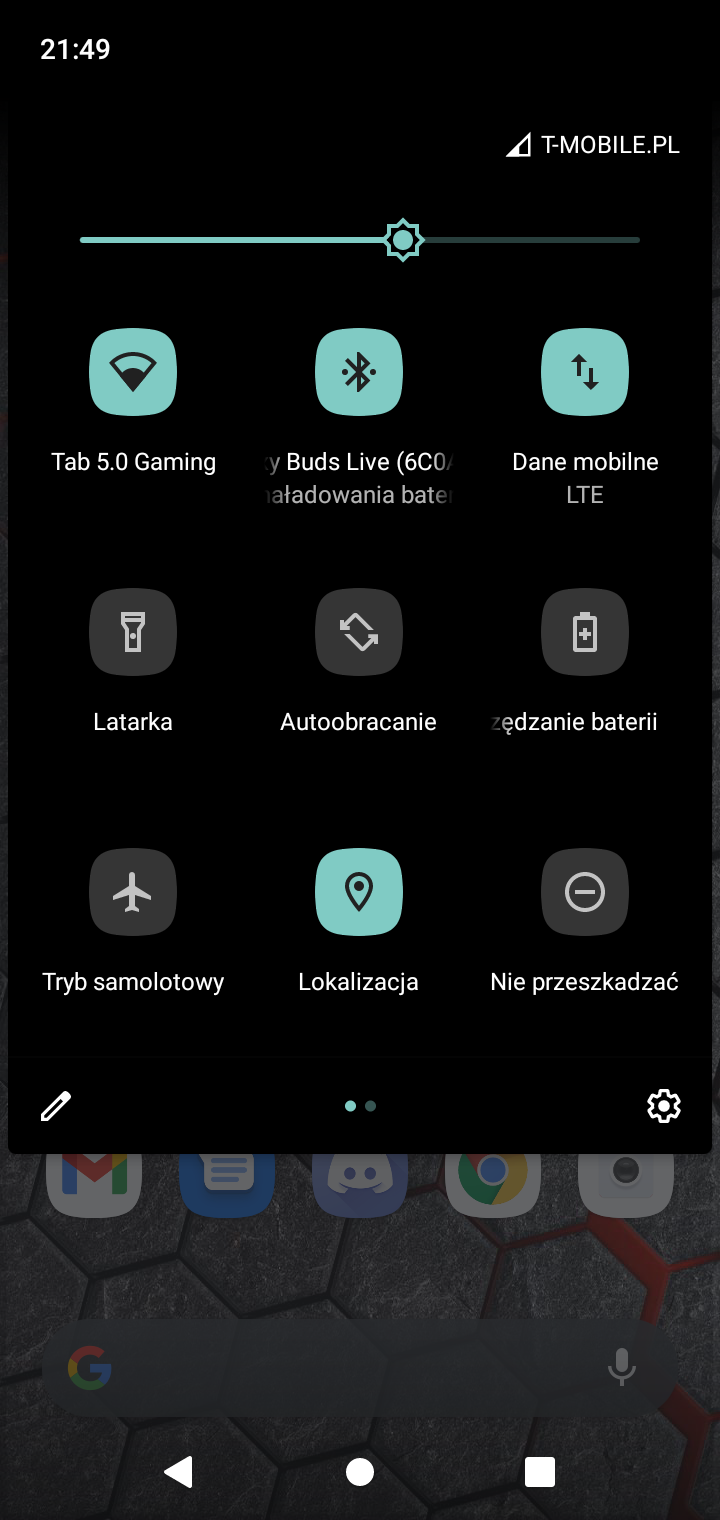The width and height of the screenshot is (720, 1520).
Task: Enable Autoobracanie auto-rotate
Action: (359, 632)
